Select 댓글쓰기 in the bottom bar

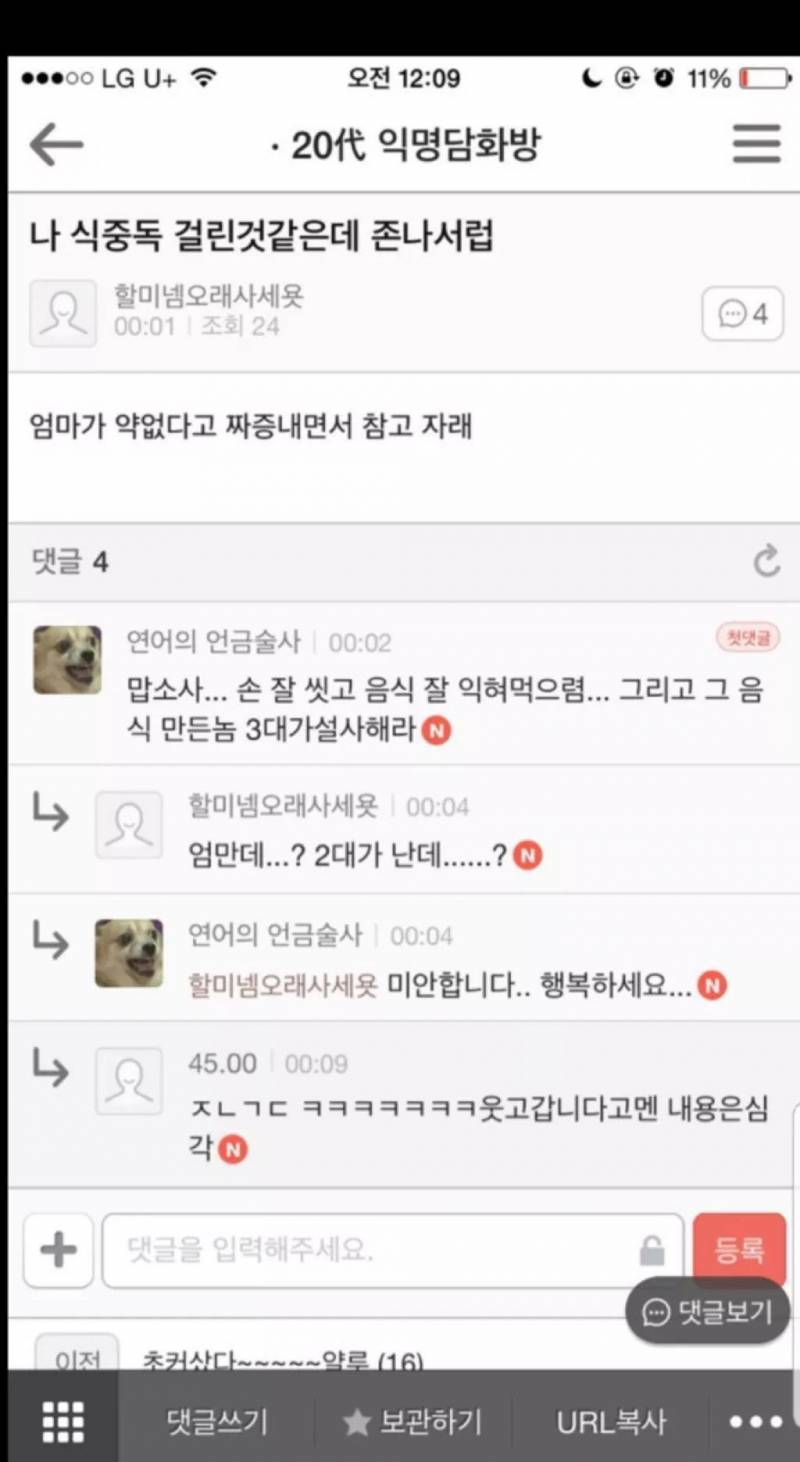(216, 1421)
